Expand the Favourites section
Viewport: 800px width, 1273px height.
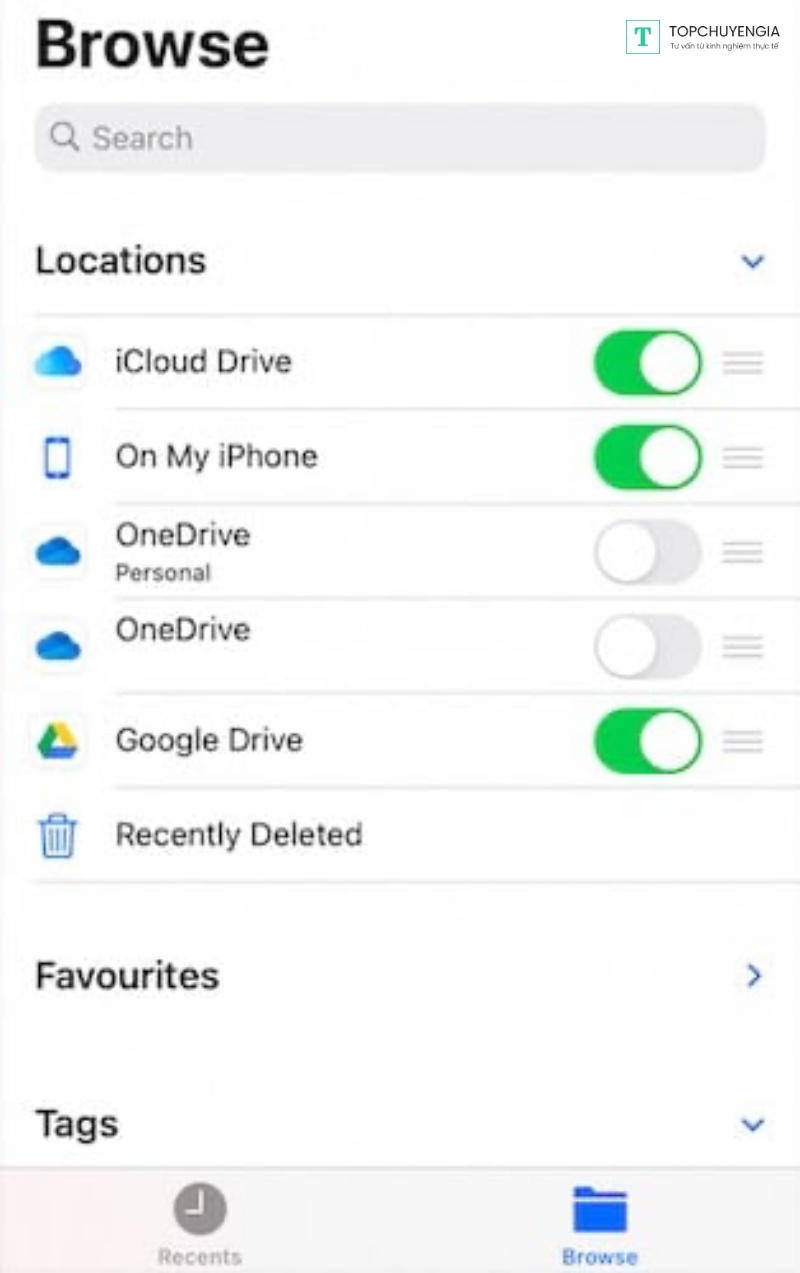pos(753,976)
